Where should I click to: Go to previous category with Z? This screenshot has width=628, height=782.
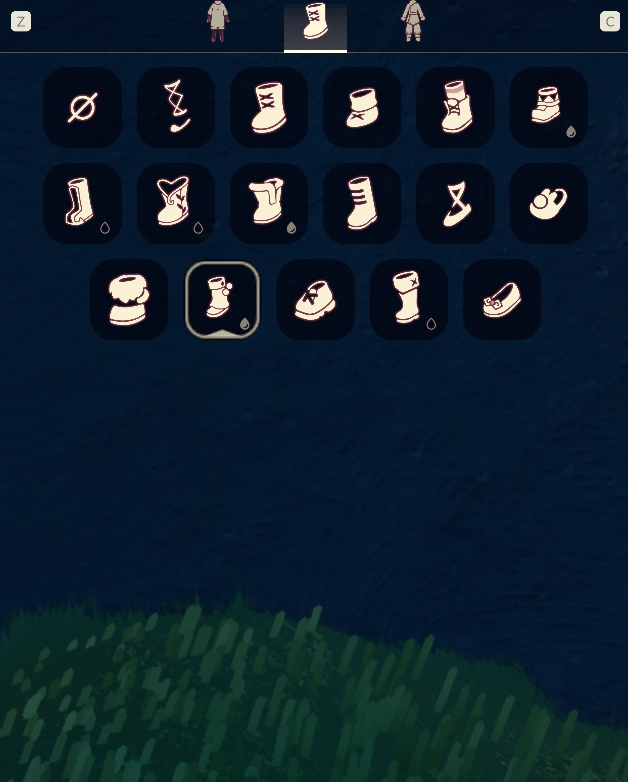pos(20,22)
